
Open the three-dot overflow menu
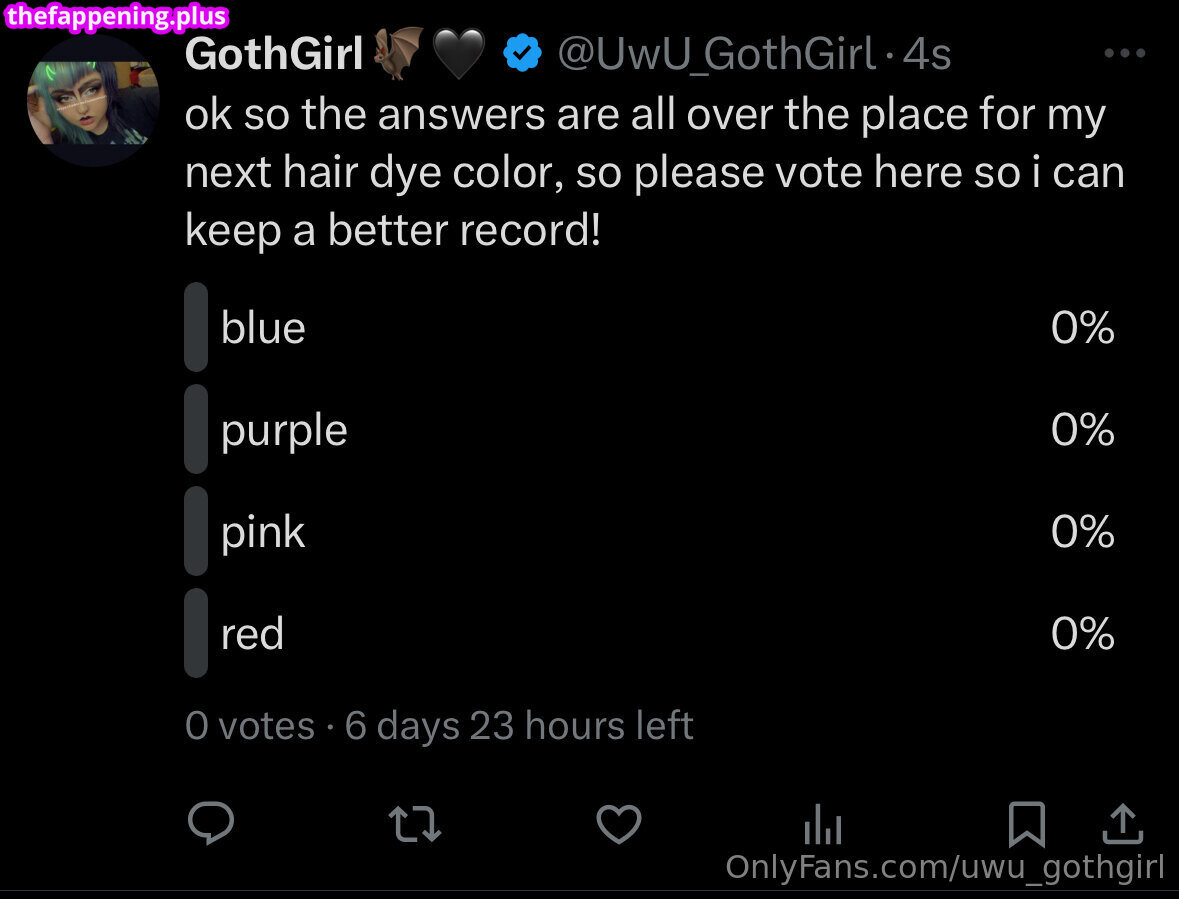pos(1125,53)
